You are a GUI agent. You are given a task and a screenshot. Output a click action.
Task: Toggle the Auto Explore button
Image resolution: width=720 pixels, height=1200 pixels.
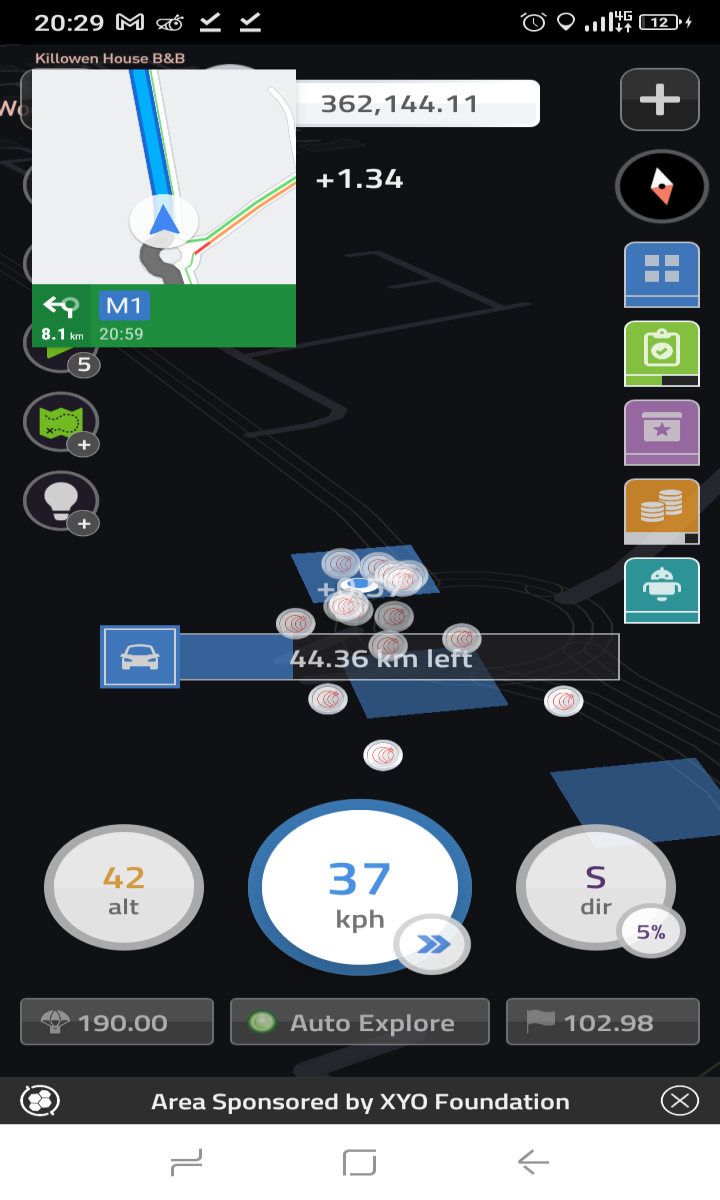[360, 1022]
